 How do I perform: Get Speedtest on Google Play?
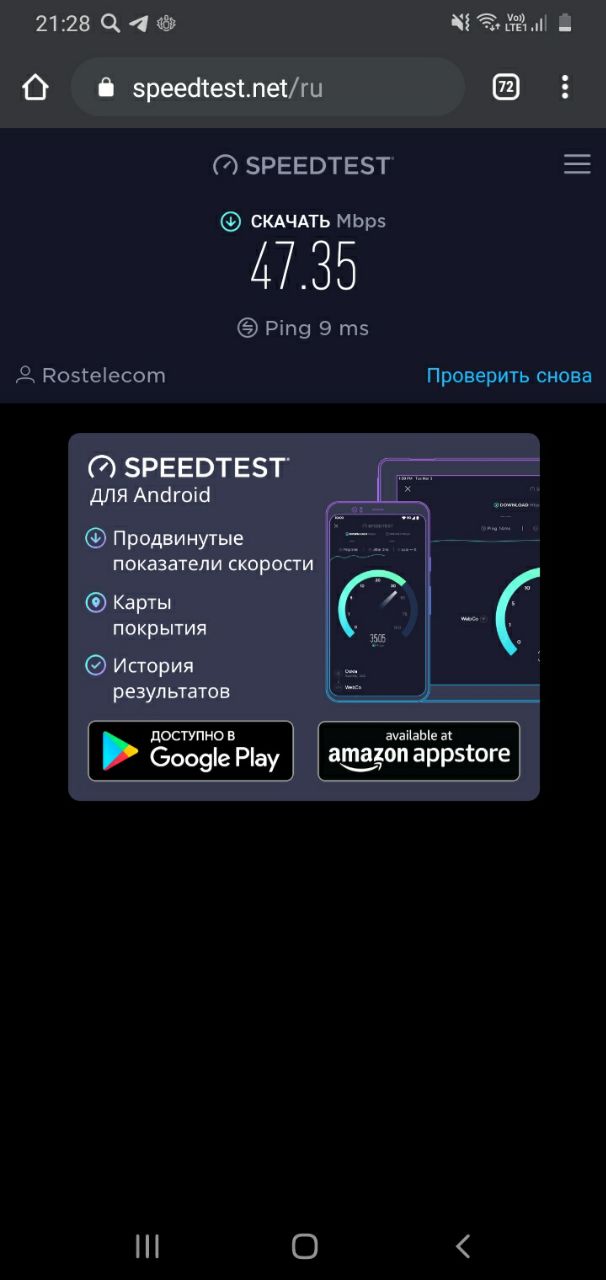pyautogui.click(x=191, y=751)
